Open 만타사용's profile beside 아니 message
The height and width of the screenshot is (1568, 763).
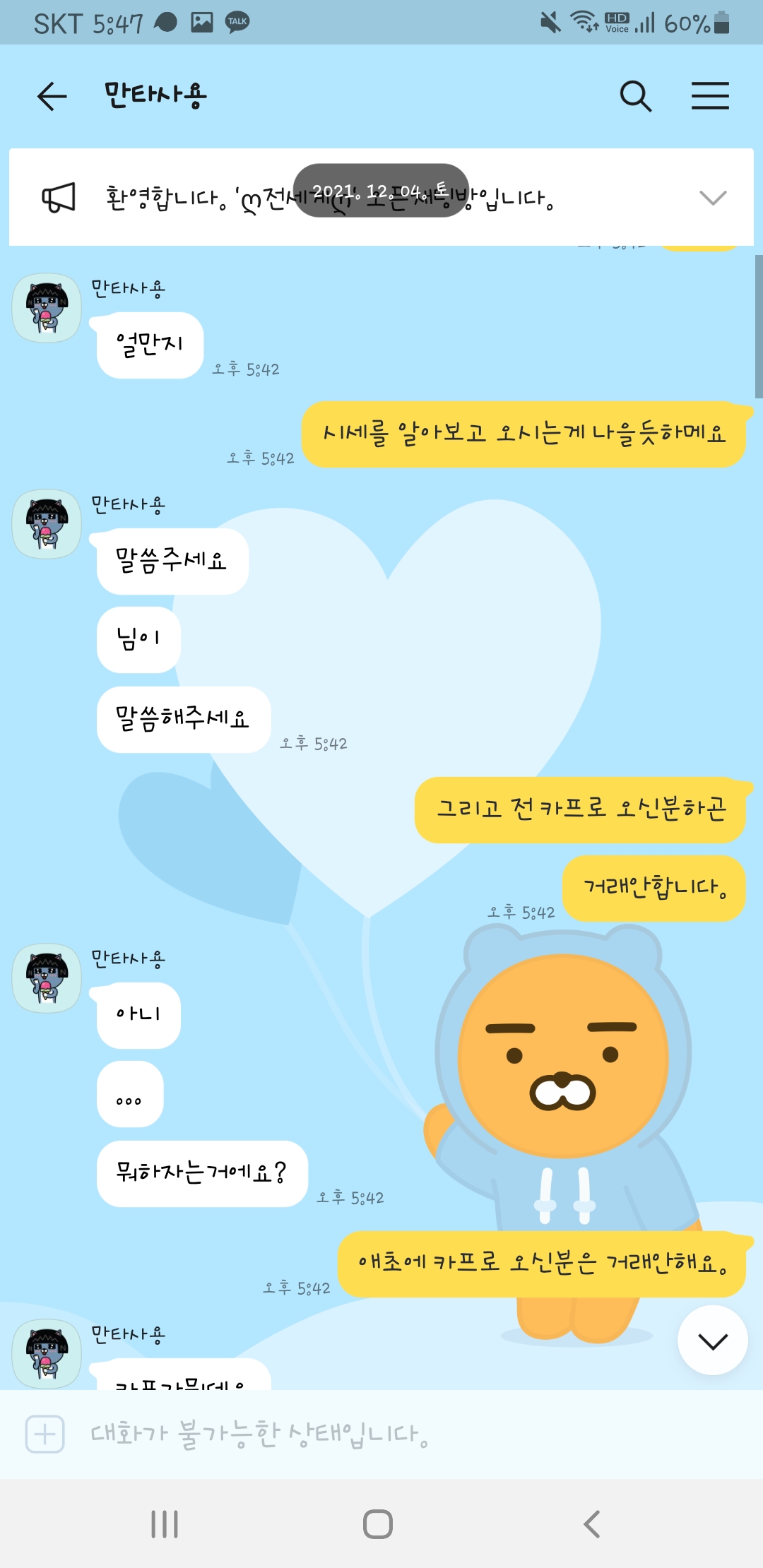coord(47,978)
